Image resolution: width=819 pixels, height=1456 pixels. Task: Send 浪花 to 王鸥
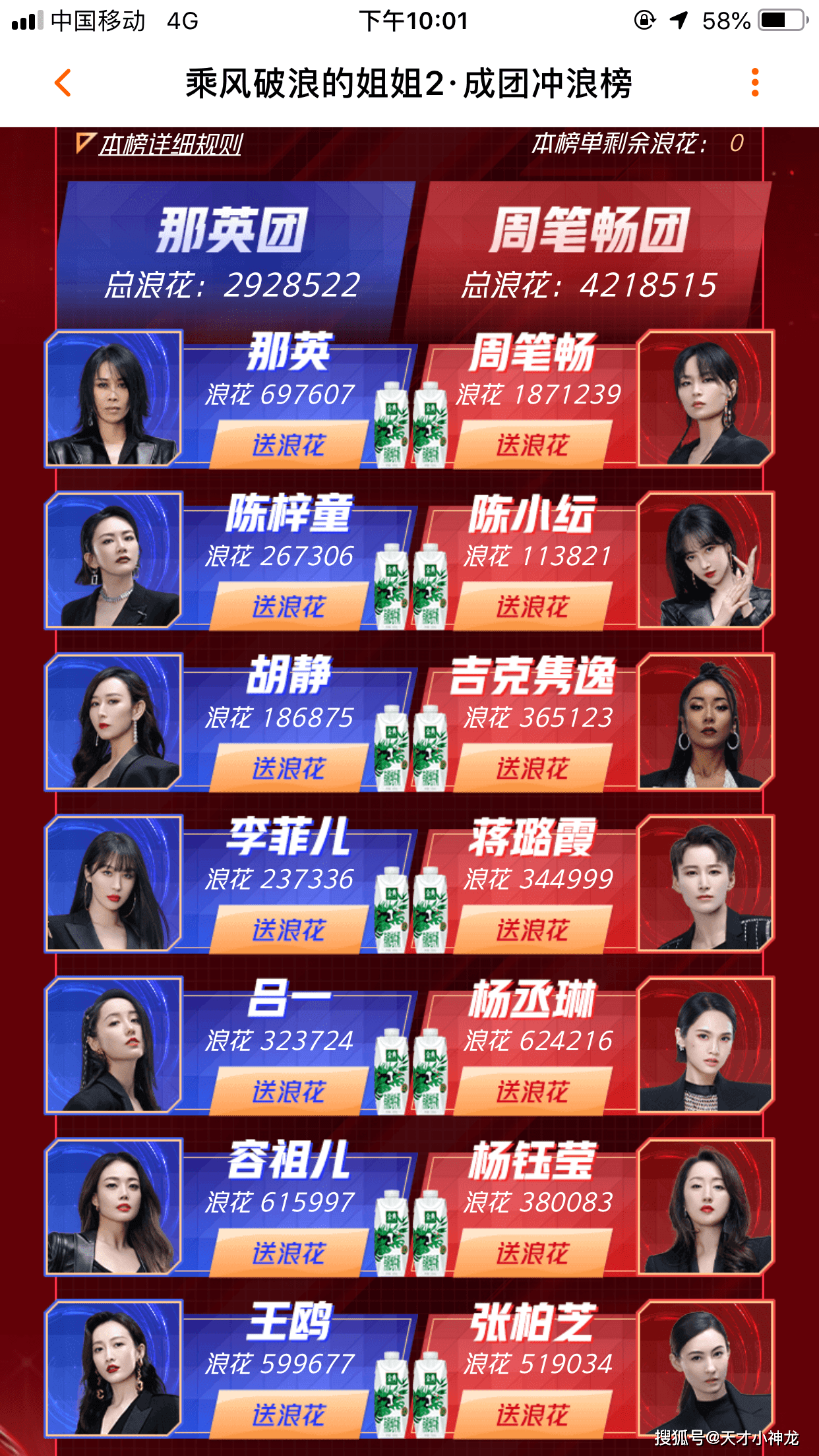click(289, 1414)
